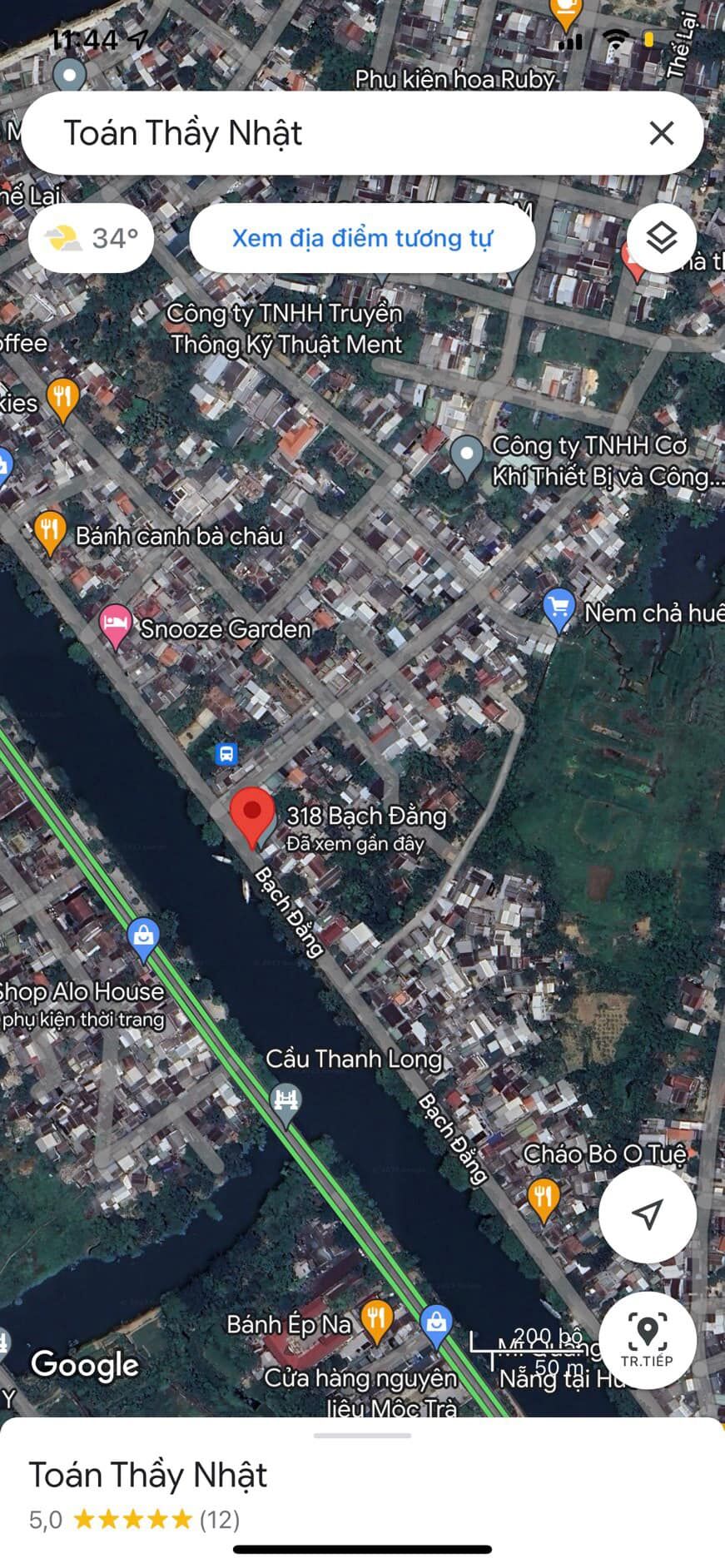Tap the Shop Alo House shopping pin
The width and height of the screenshot is (725, 1568).
point(143,934)
